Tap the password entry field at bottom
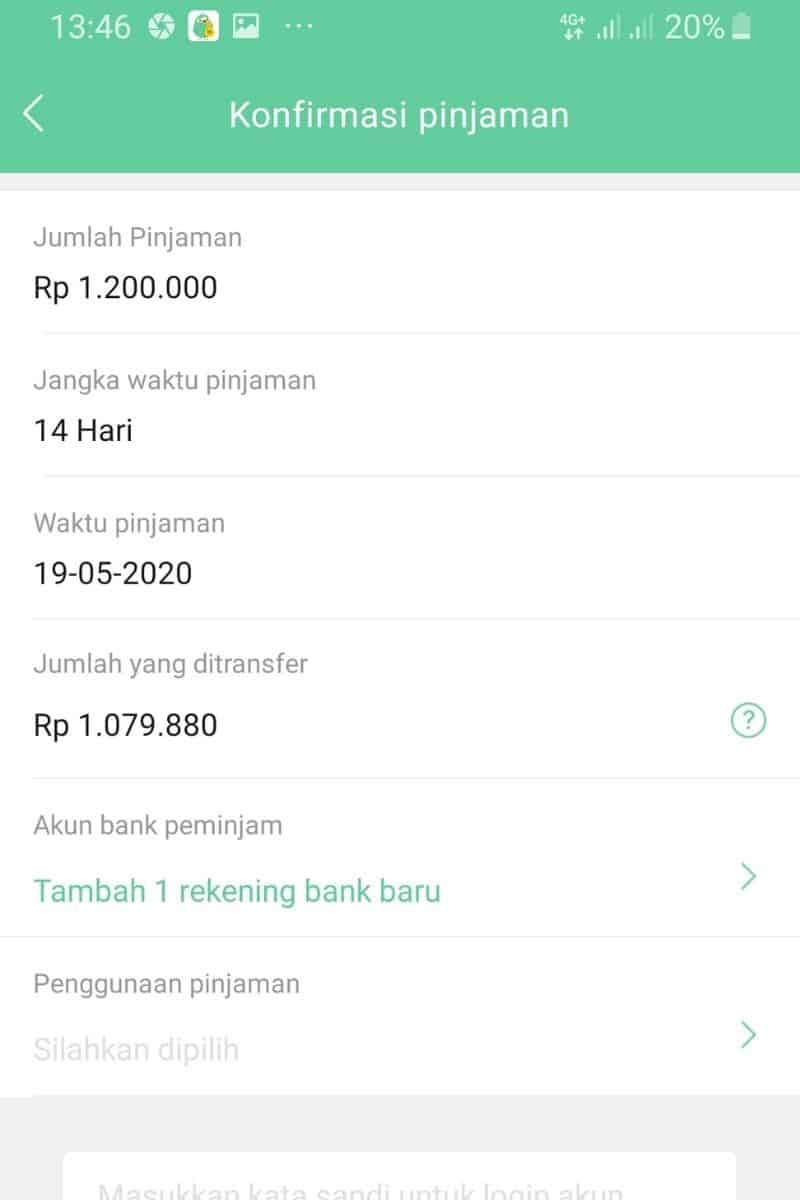This screenshot has height=1200, width=800. tap(400, 1190)
